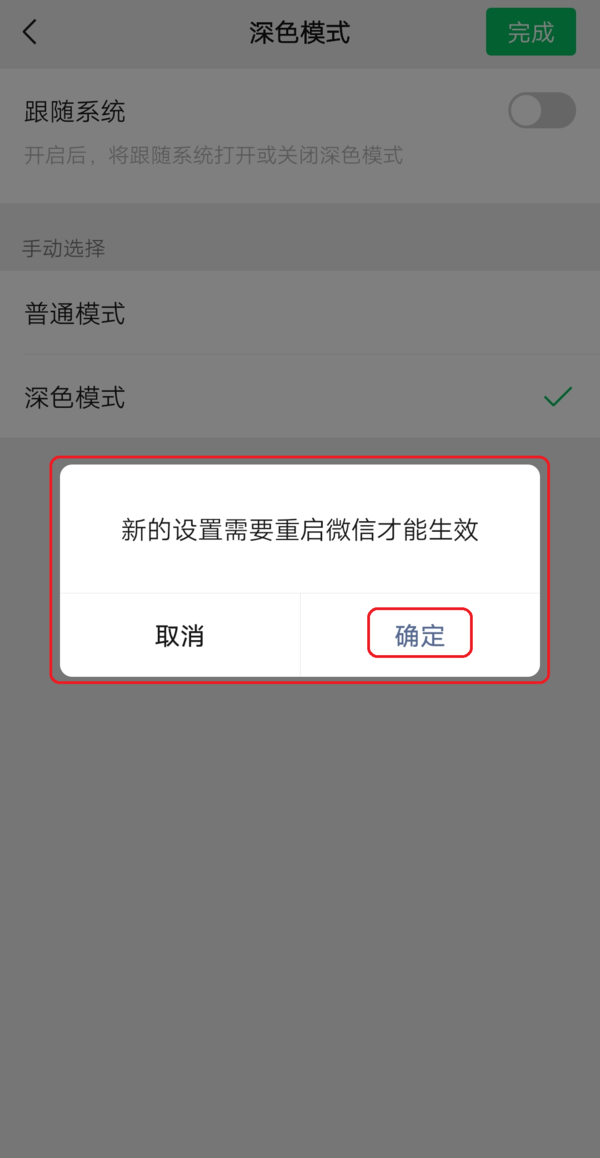Select 普通模式 option
The image size is (600, 1158).
(300, 313)
